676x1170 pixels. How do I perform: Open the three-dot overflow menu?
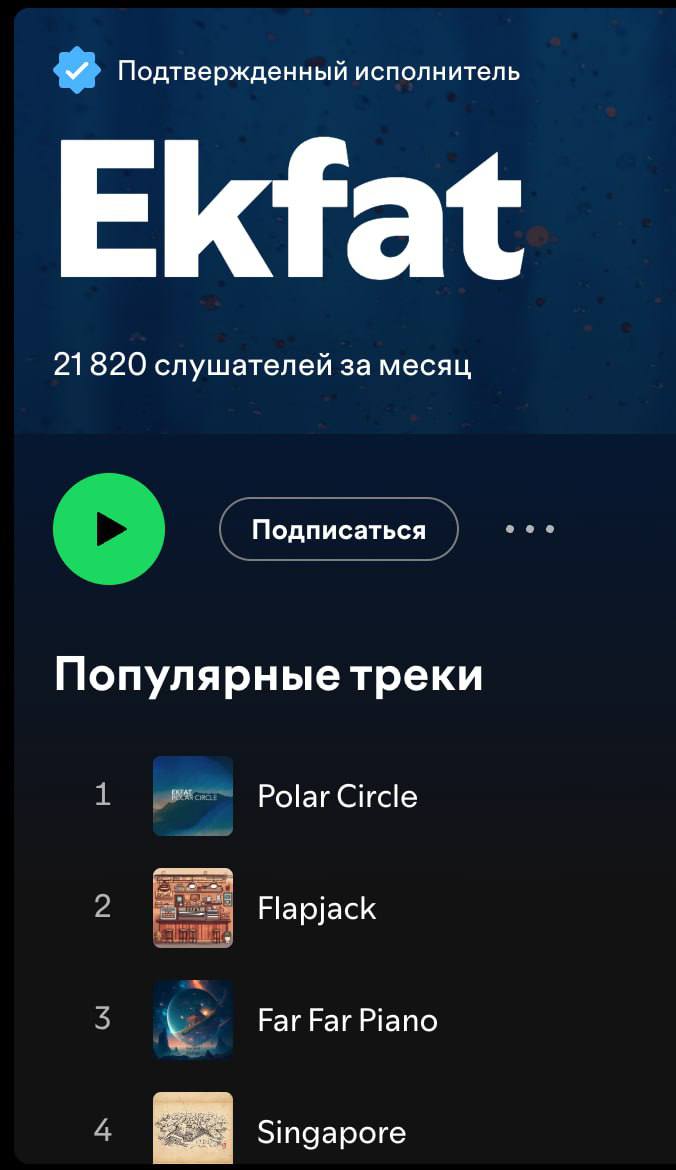coord(529,529)
